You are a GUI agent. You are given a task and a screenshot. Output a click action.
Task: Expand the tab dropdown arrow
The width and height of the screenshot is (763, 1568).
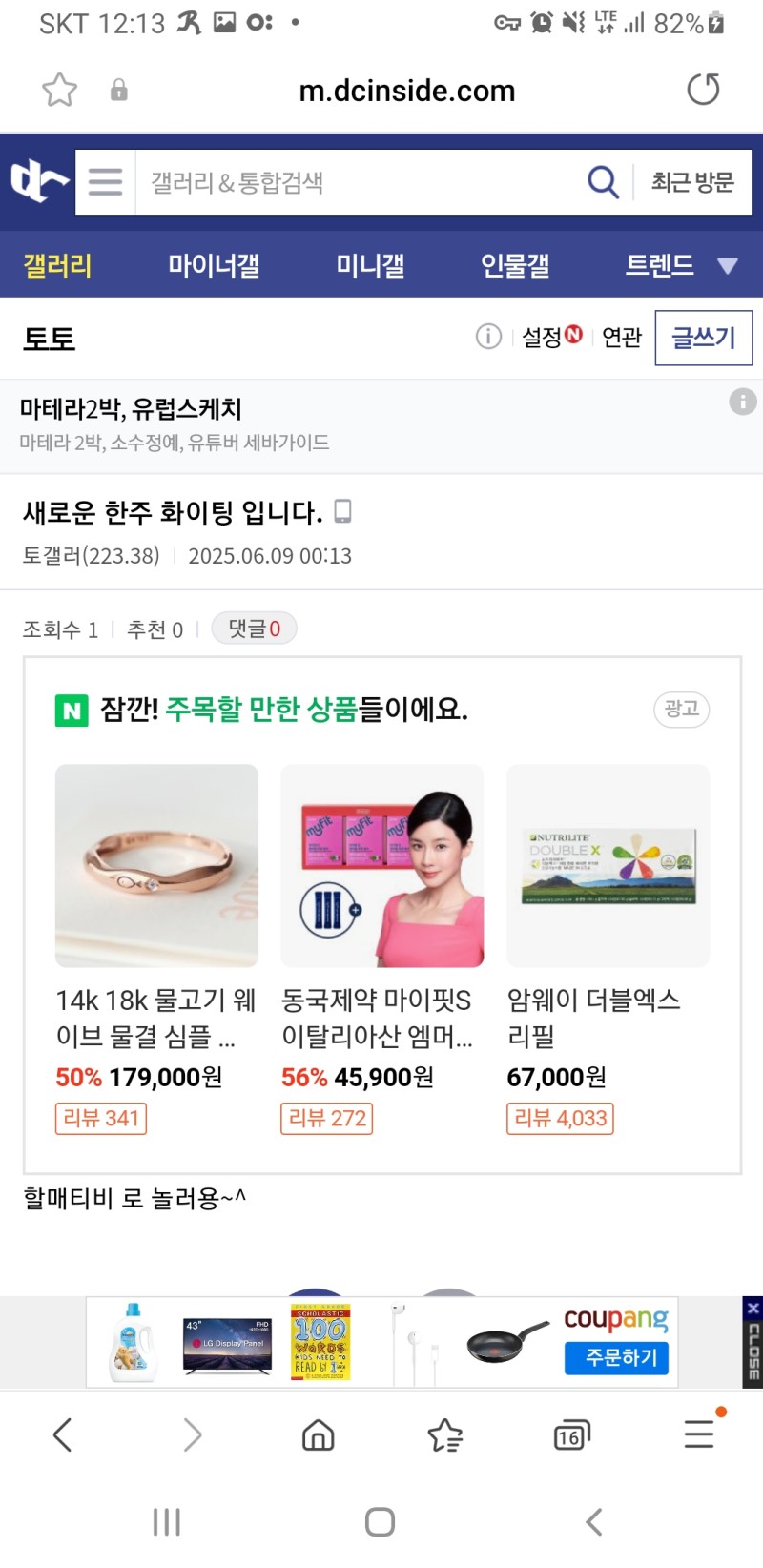728,266
